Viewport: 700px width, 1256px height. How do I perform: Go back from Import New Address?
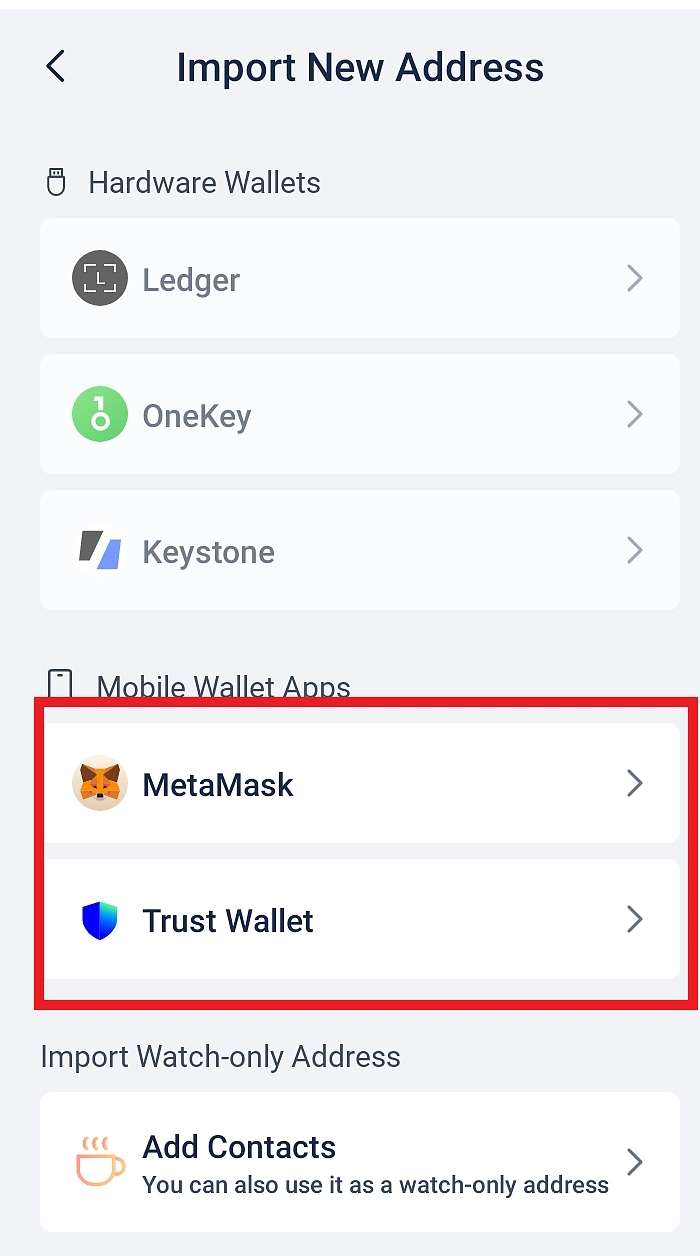click(x=56, y=67)
